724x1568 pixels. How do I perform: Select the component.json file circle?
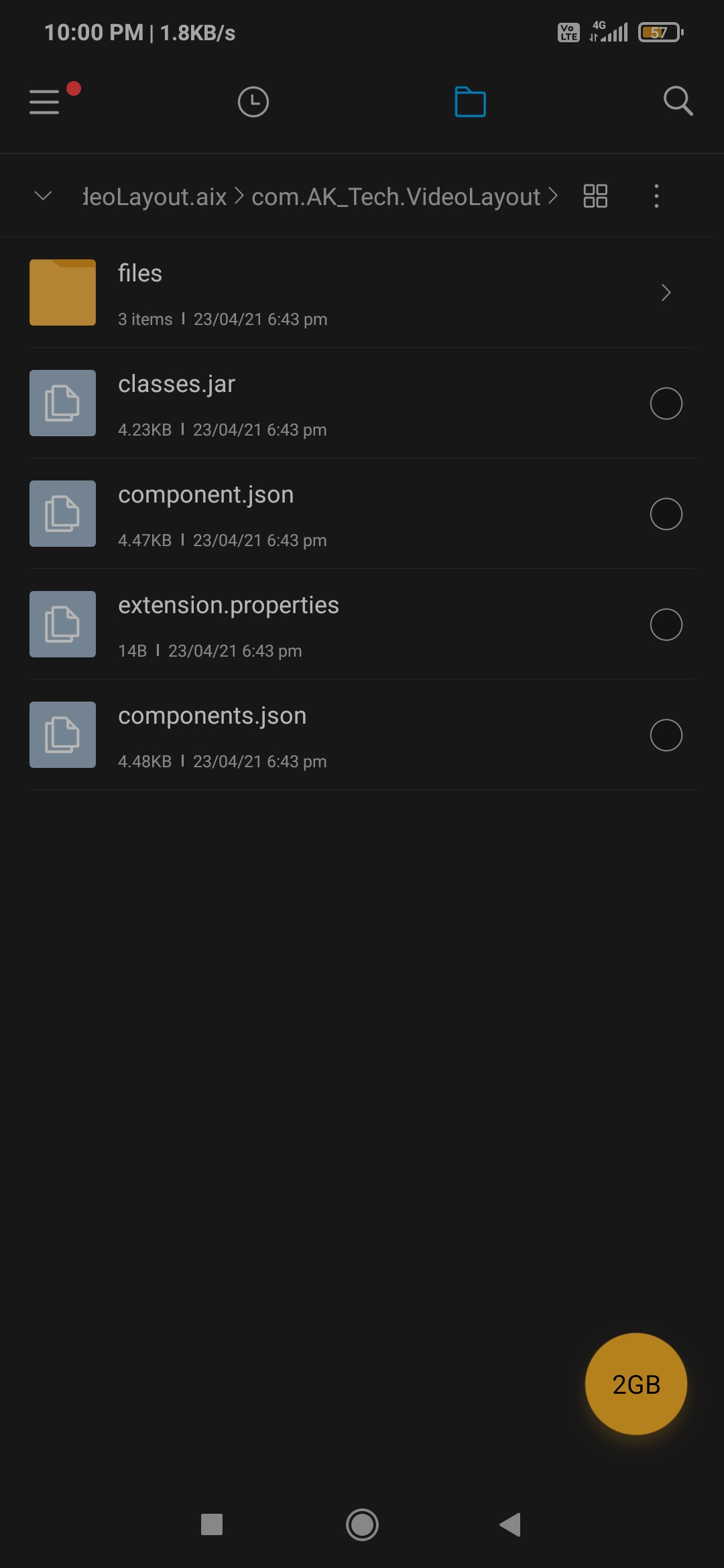666,513
